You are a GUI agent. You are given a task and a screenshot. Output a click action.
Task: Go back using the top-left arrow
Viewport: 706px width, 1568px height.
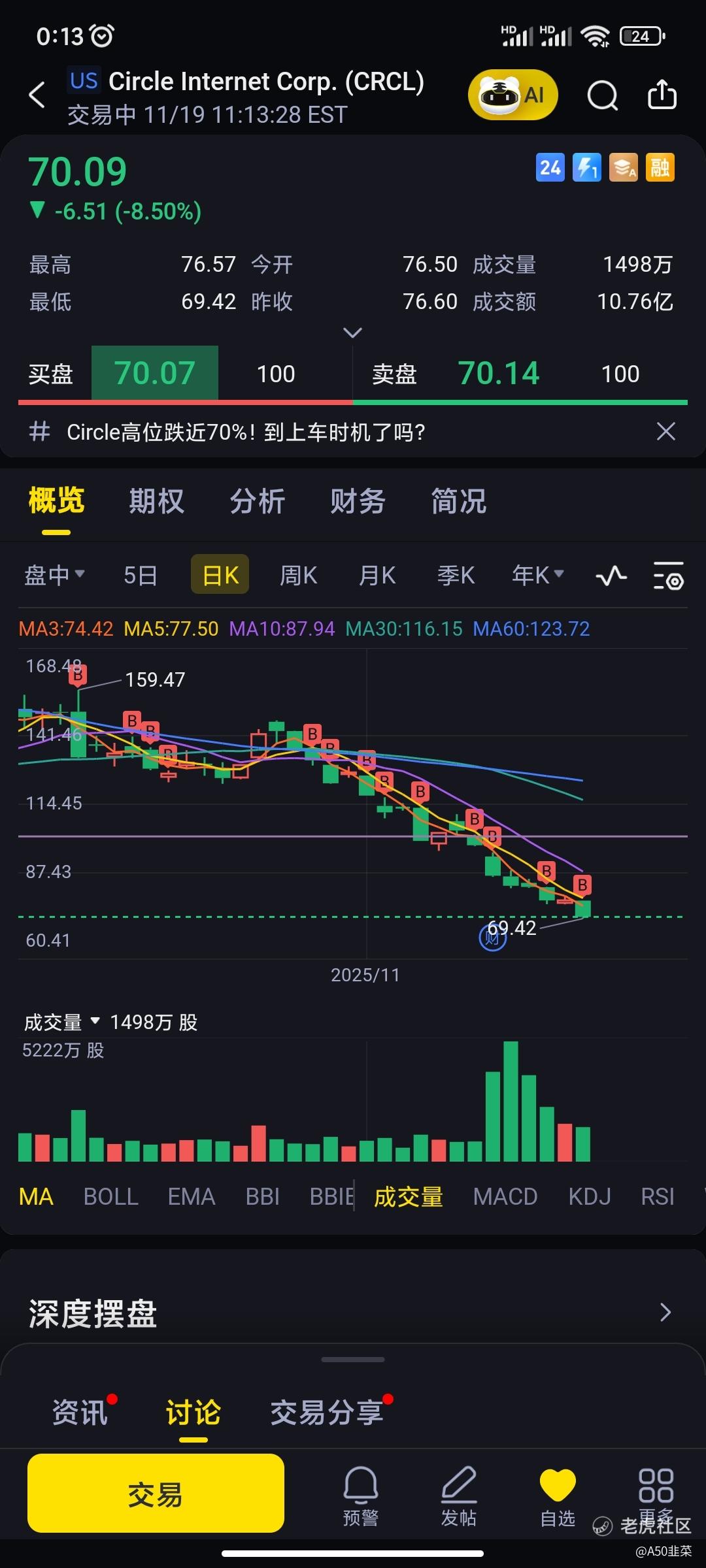(37, 95)
